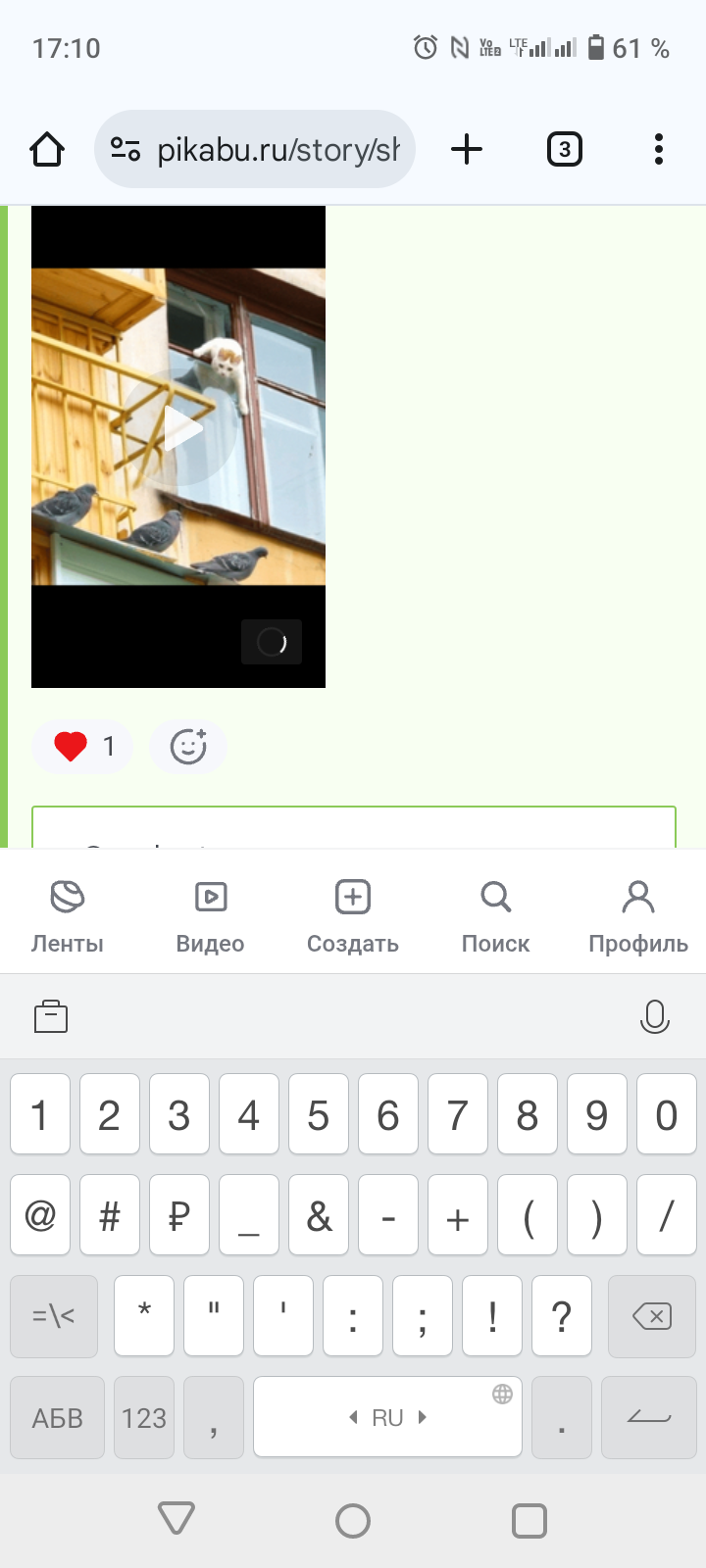Go to the Профиль tab
The width and height of the screenshot is (706, 1568).
(638, 914)
